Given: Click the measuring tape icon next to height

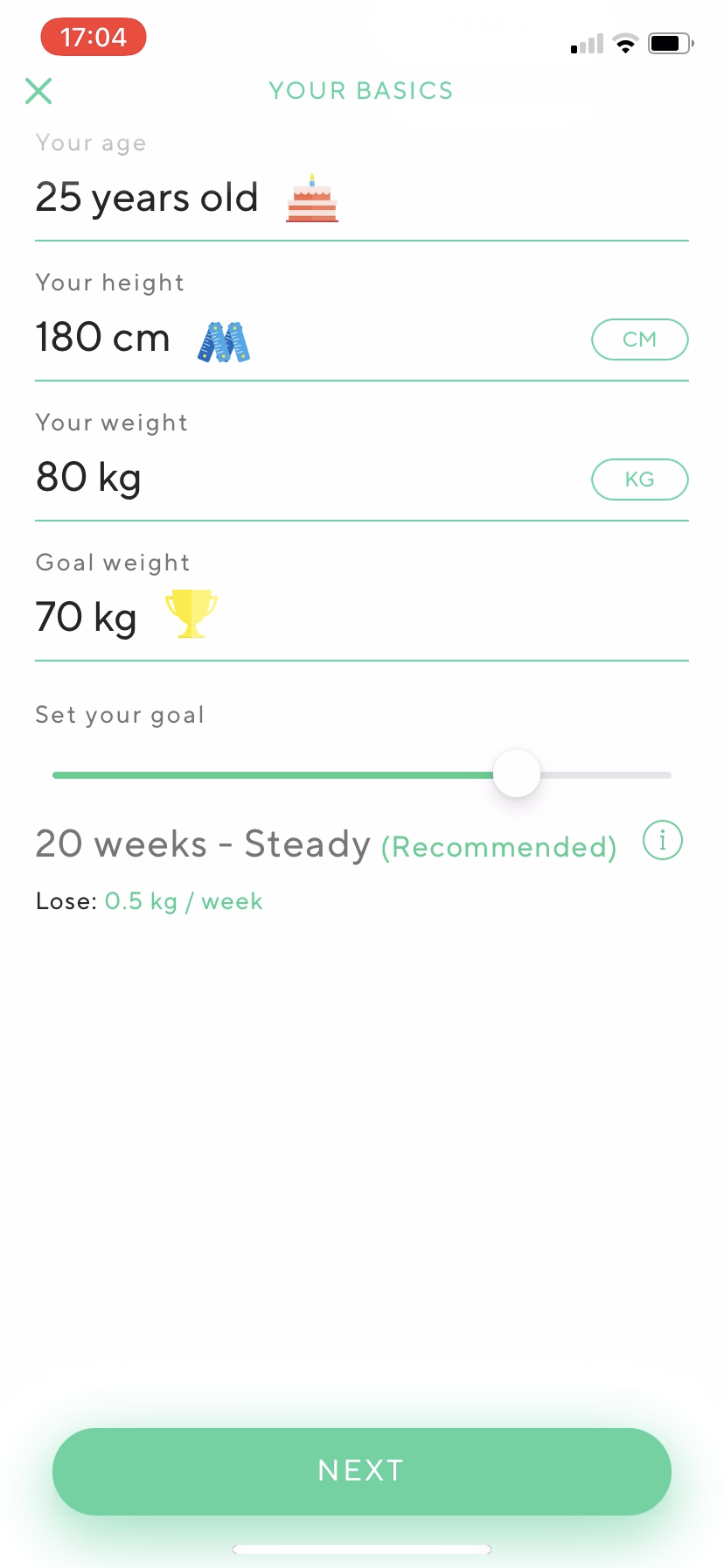Looking at the screenshot, I should (222, 339).
